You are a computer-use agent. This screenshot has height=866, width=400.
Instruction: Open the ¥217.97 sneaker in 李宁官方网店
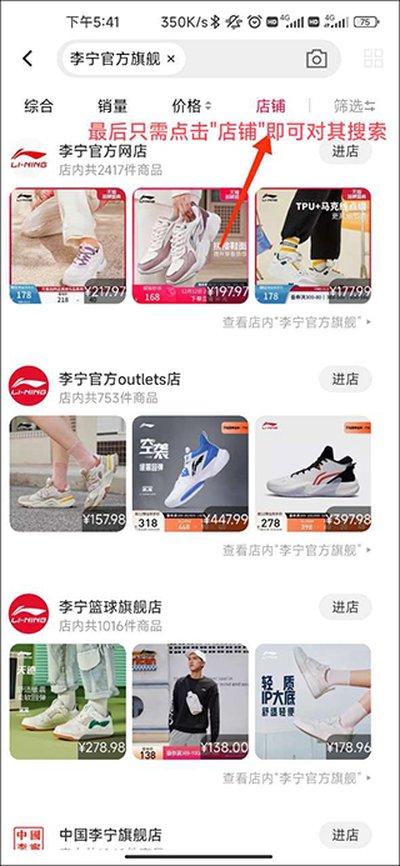tap(68, 246)
